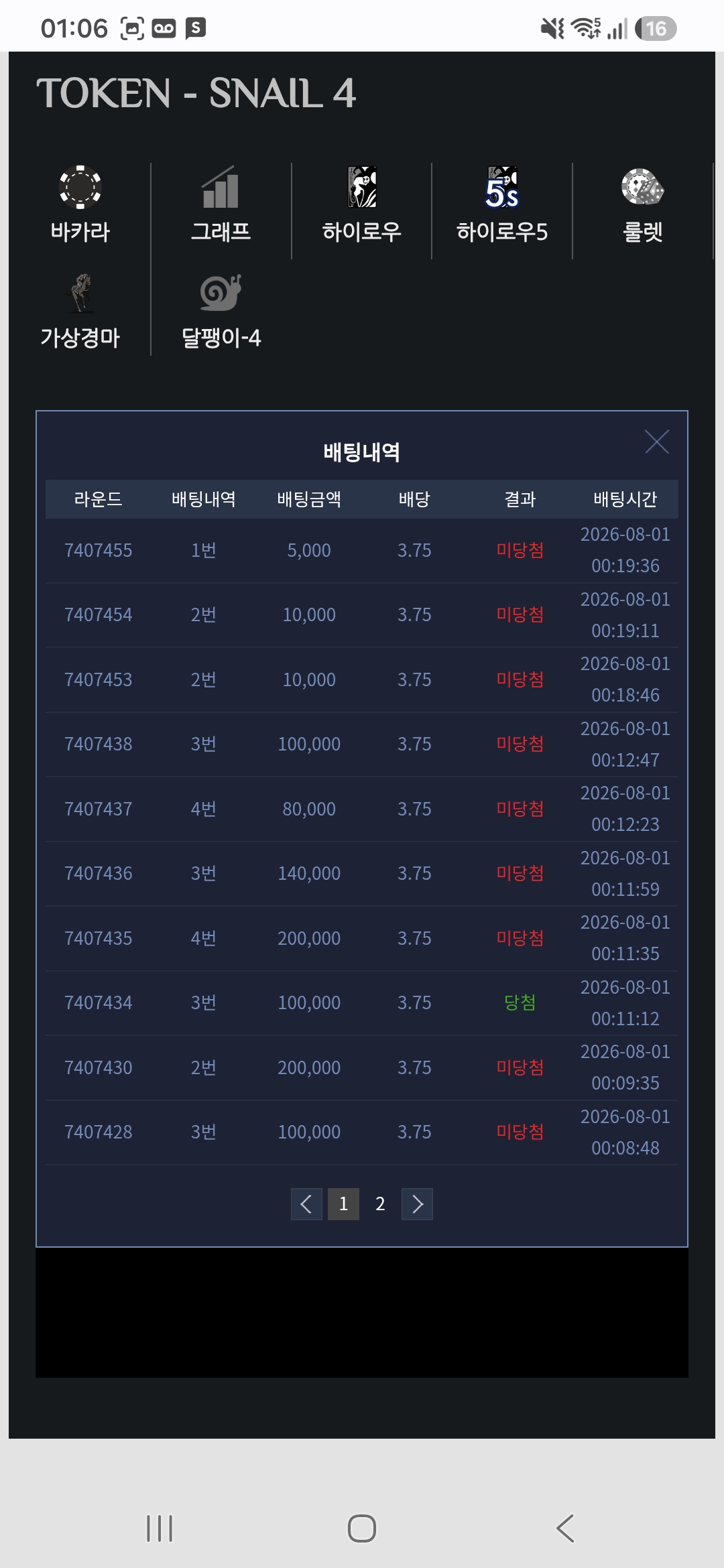
Task: Tap the next page arrow
Action: coord(417,1204)
